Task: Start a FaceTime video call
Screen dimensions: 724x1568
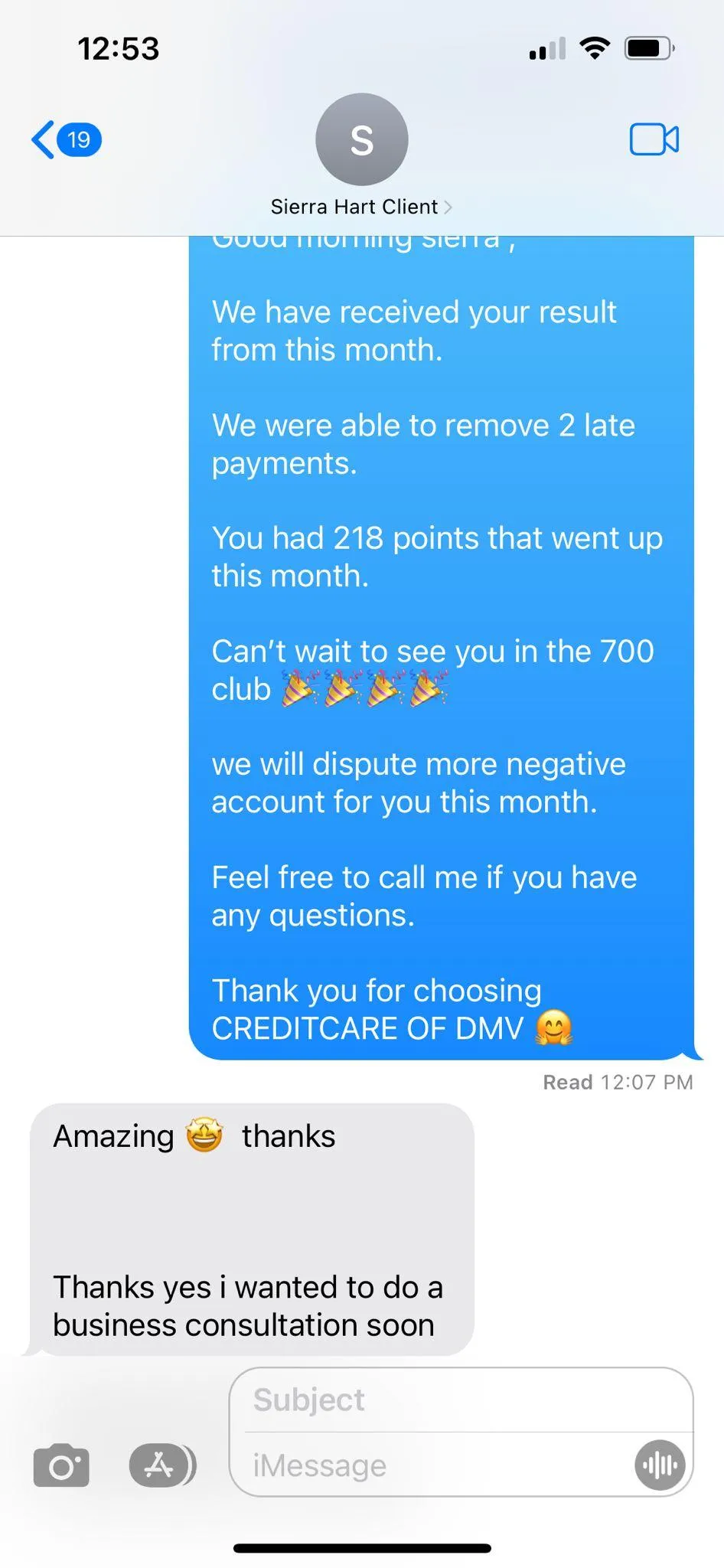Action: (654, 139)
